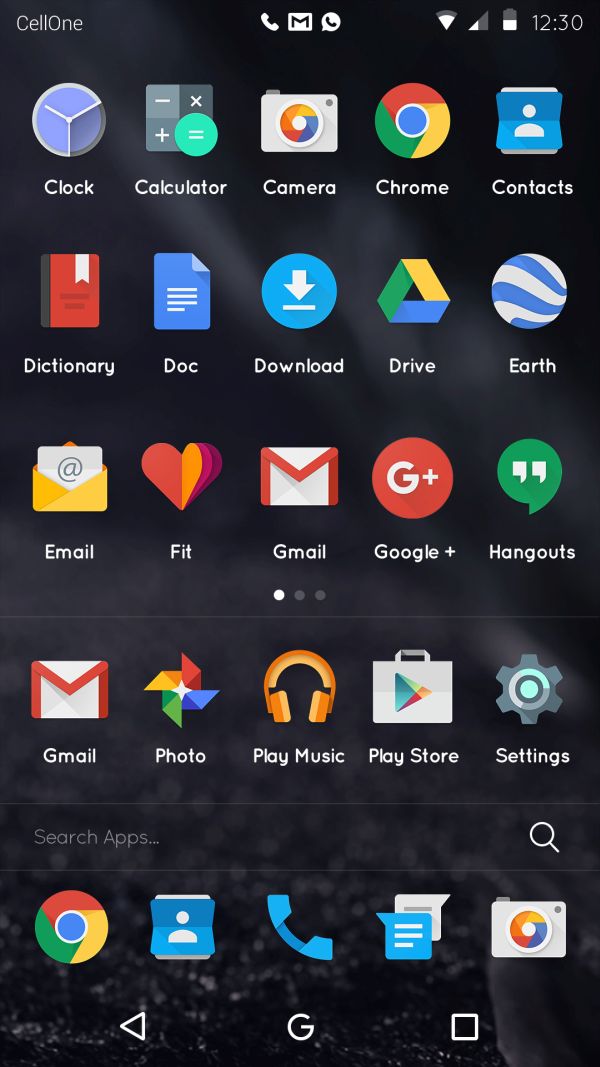Open the Play Store

tap(413, 690)
